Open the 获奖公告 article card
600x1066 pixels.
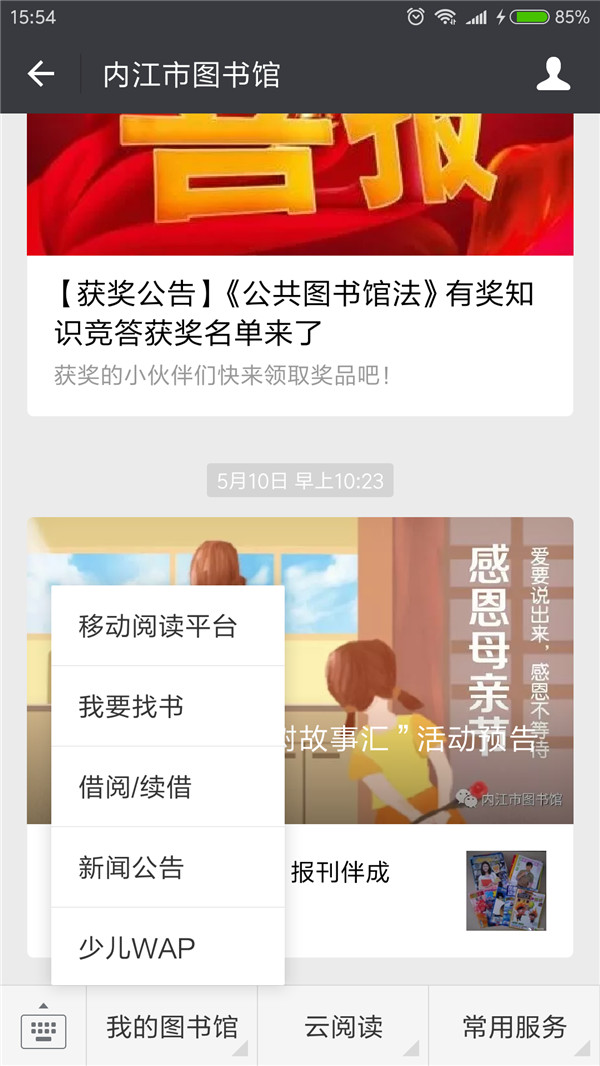[300, 264]
